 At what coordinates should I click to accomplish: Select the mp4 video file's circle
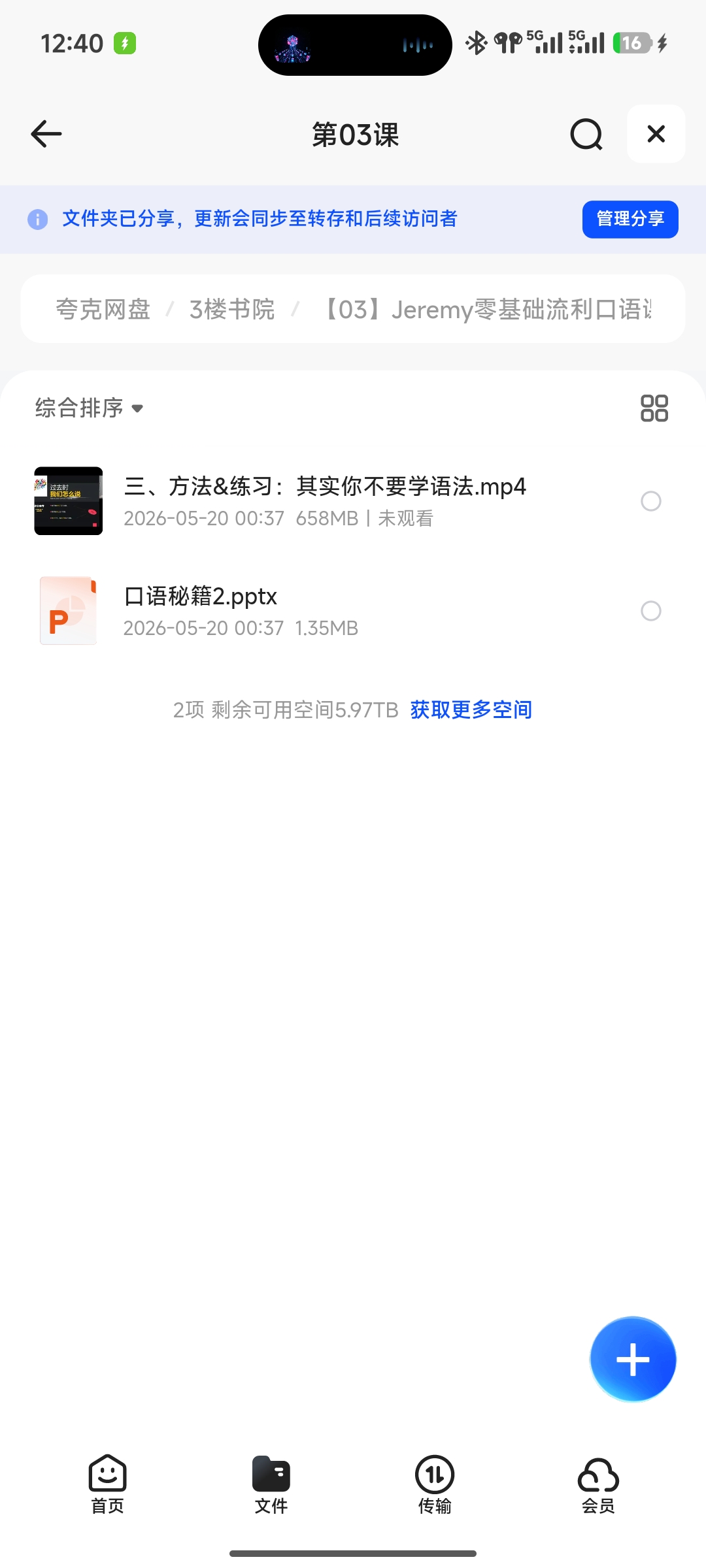(x=650, y=501)
